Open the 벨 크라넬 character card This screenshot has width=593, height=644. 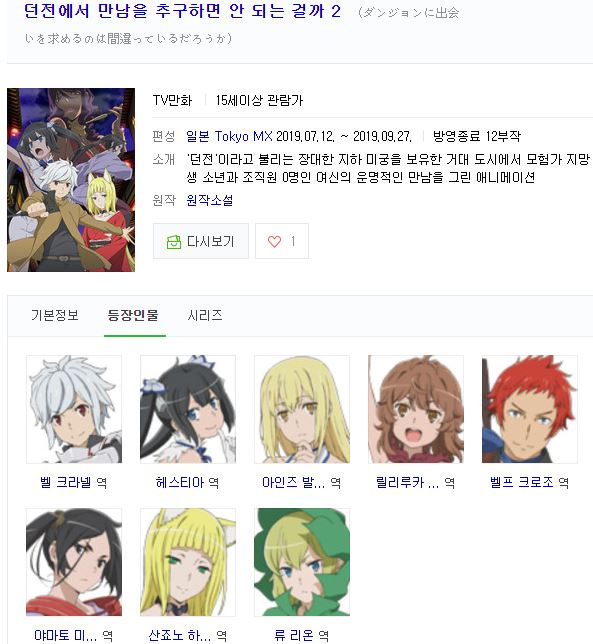[74, 422]
